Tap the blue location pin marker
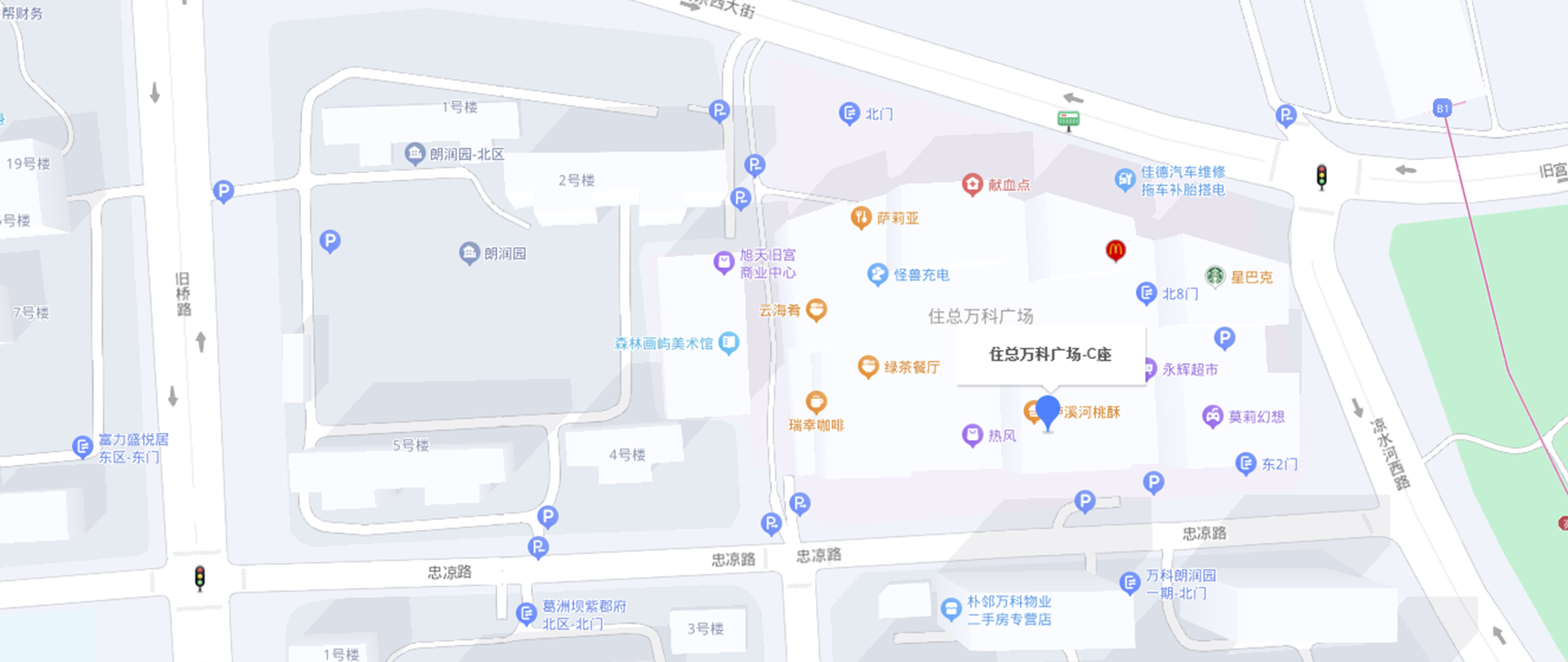Screen dimensions: 1568x662 pyautogui.click(x=1048, y=411)
